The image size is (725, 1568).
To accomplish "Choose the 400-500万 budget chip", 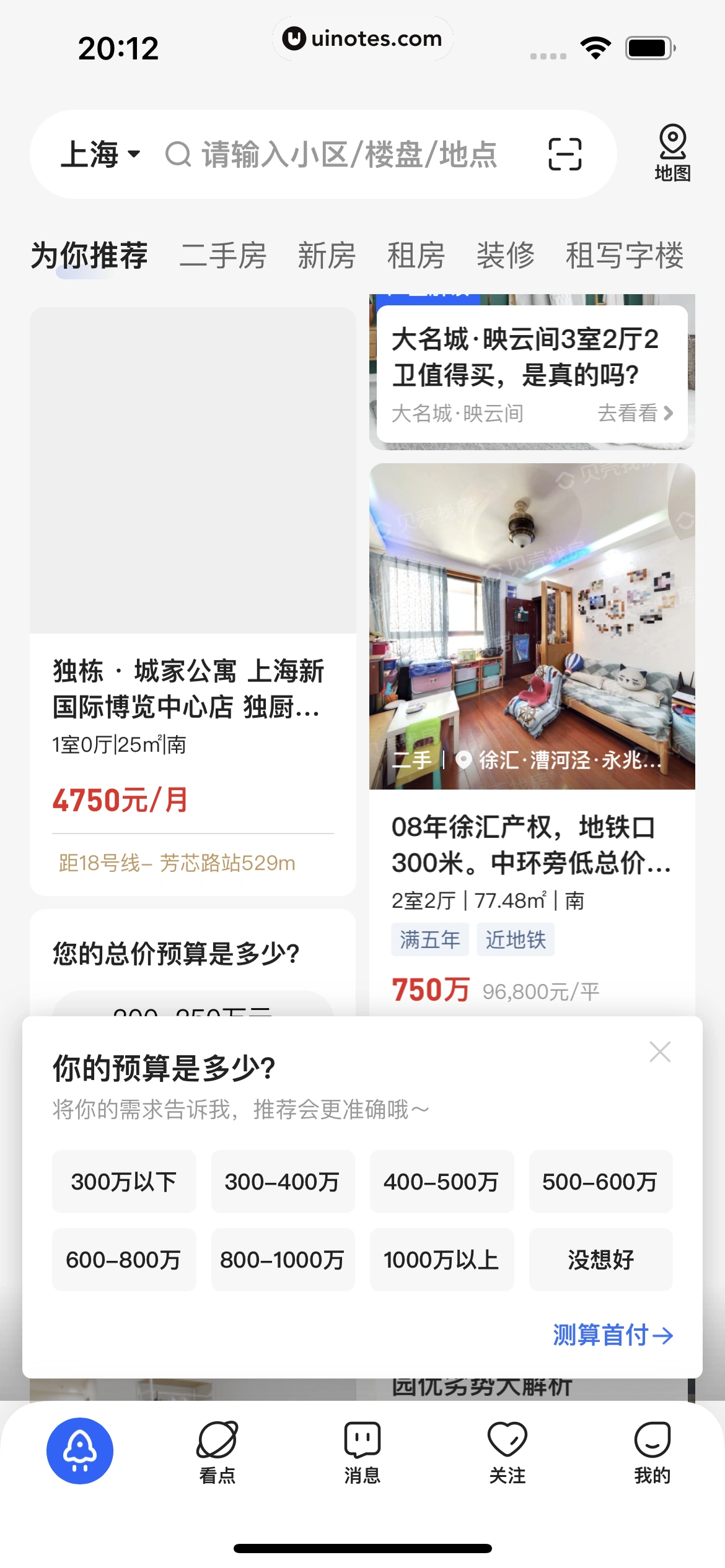I will pos(441,1182).
